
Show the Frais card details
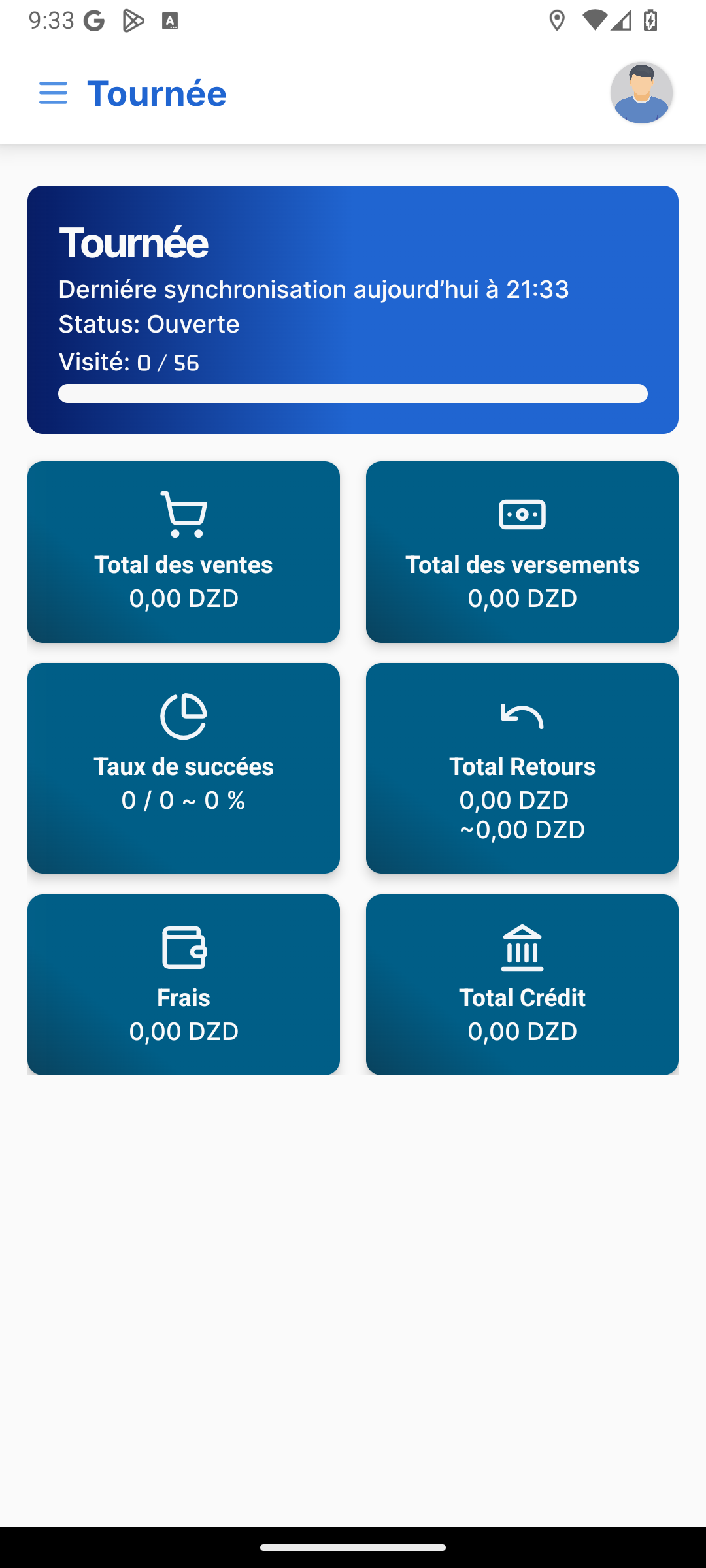tap(184, 985)
